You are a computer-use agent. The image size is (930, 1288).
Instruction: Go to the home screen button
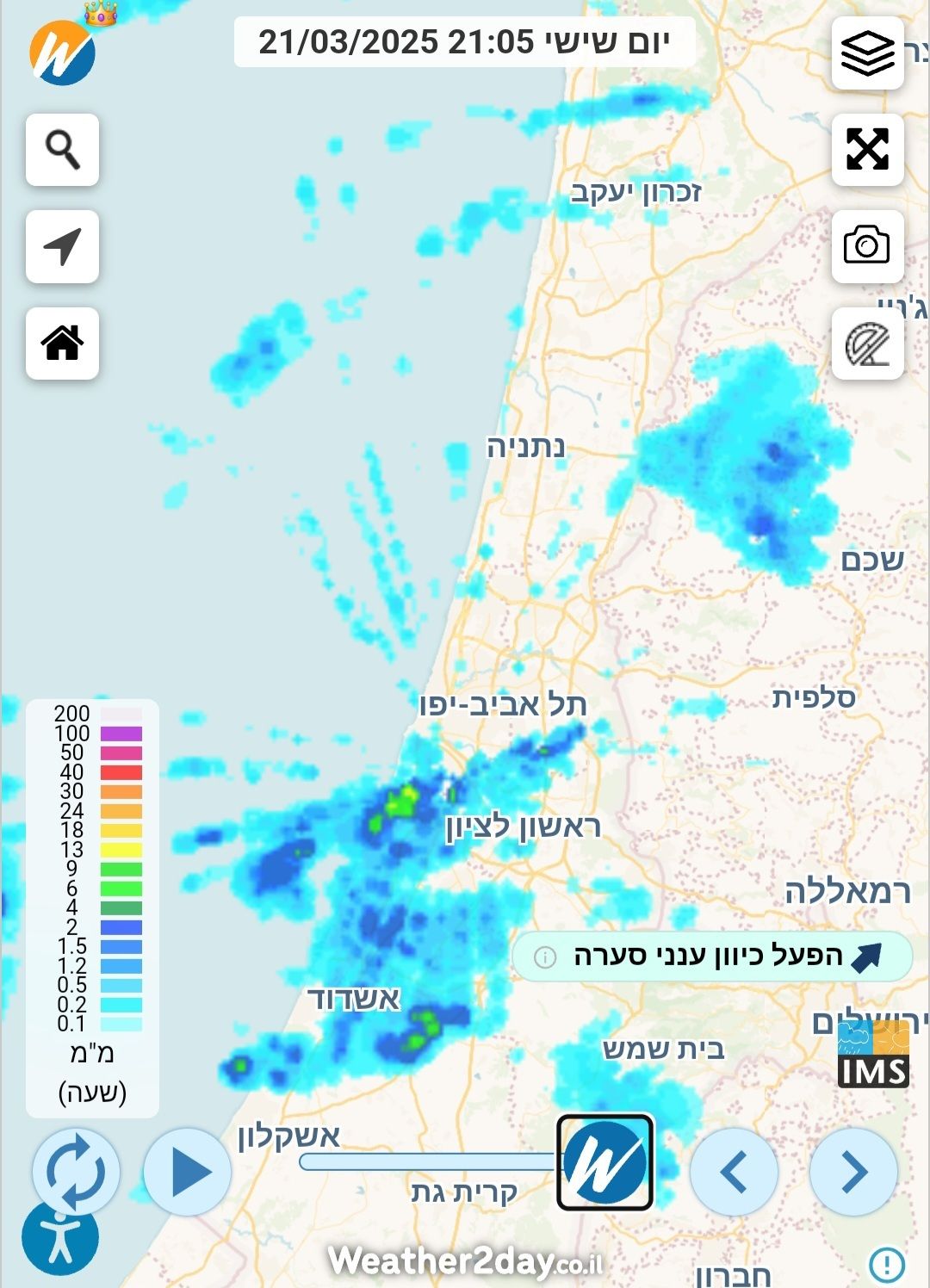coord(62,344)
